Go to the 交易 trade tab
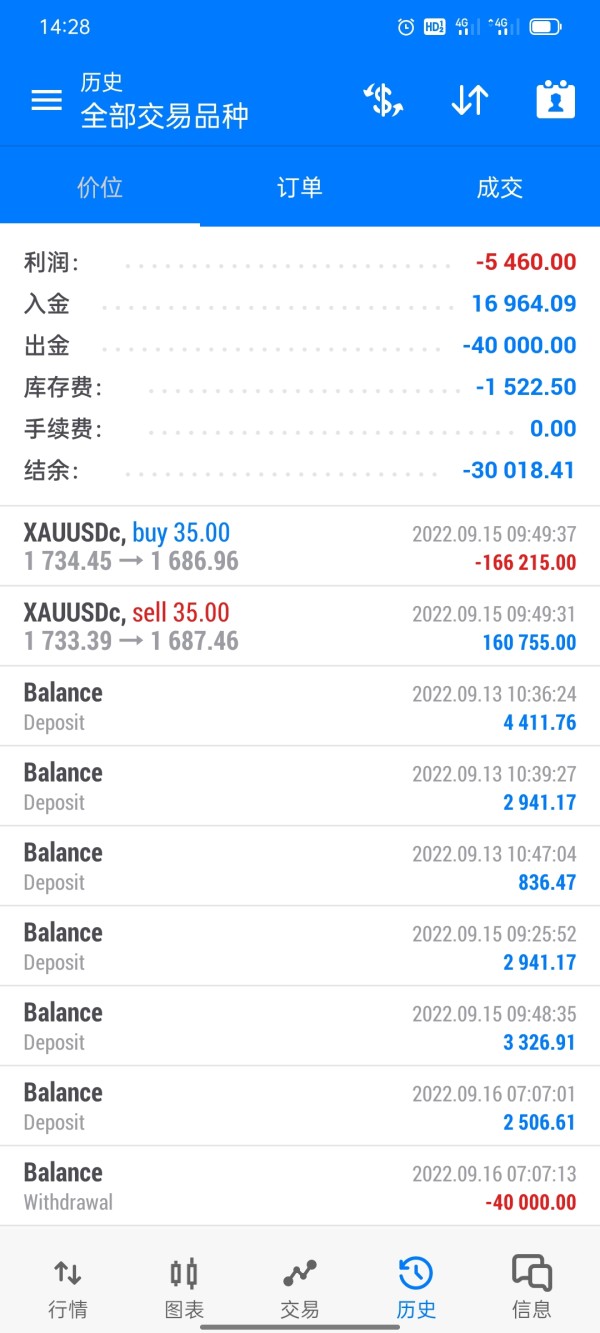The height and width of the screenshot is (1333, 600). pos(300,1288)
